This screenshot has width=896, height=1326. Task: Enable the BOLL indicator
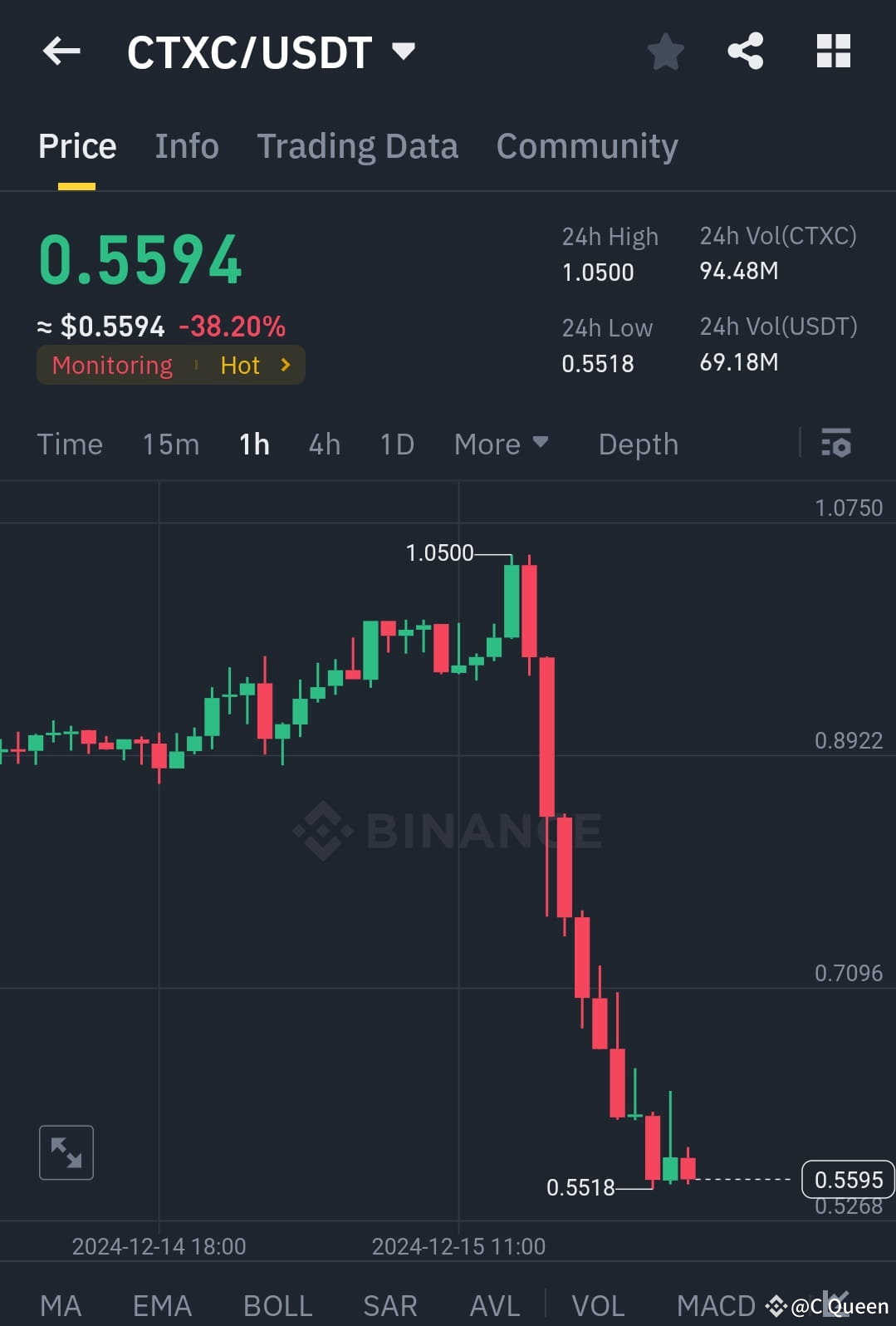277,1304
